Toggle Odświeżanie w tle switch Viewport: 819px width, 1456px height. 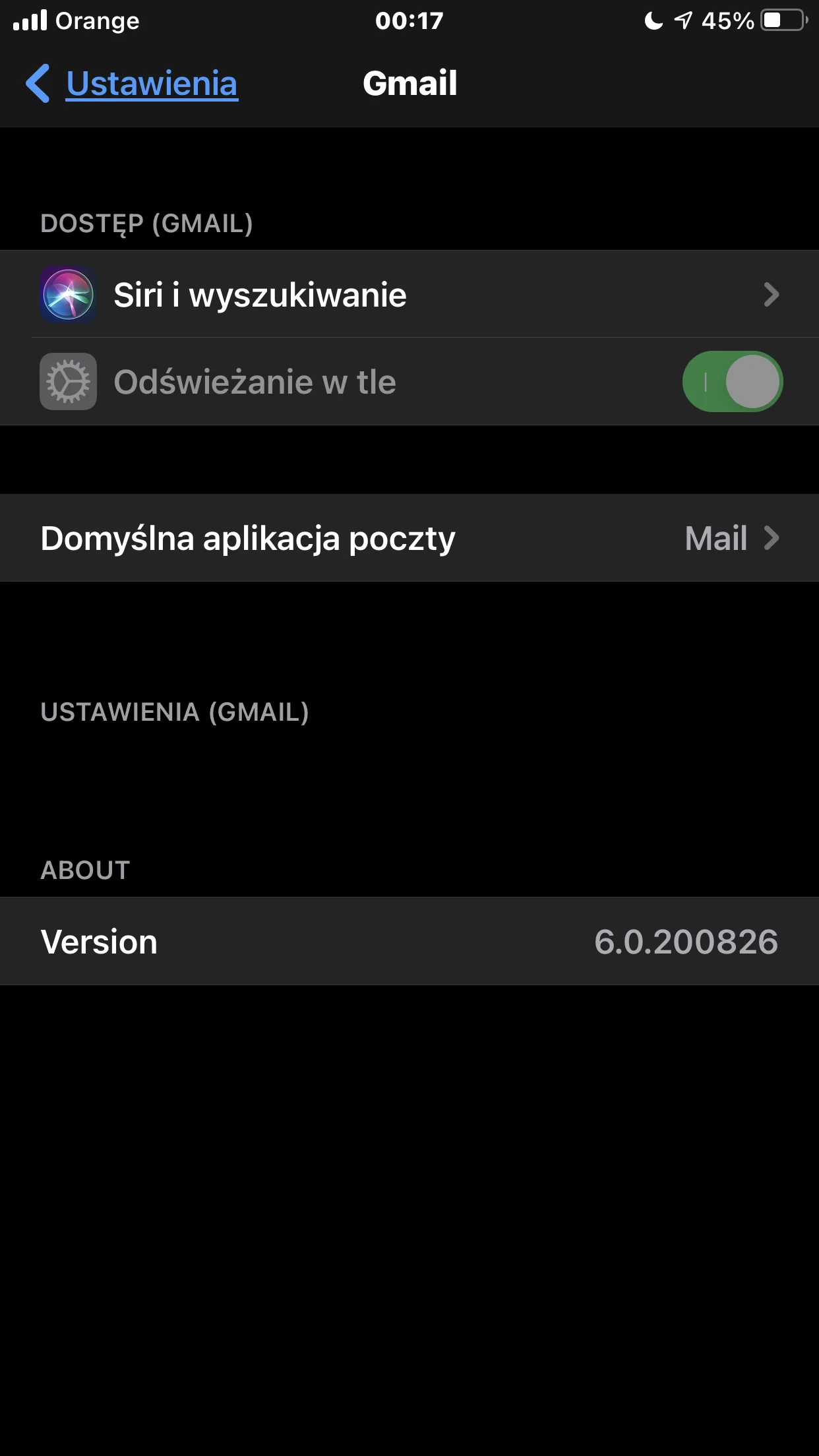click(732, 382)
